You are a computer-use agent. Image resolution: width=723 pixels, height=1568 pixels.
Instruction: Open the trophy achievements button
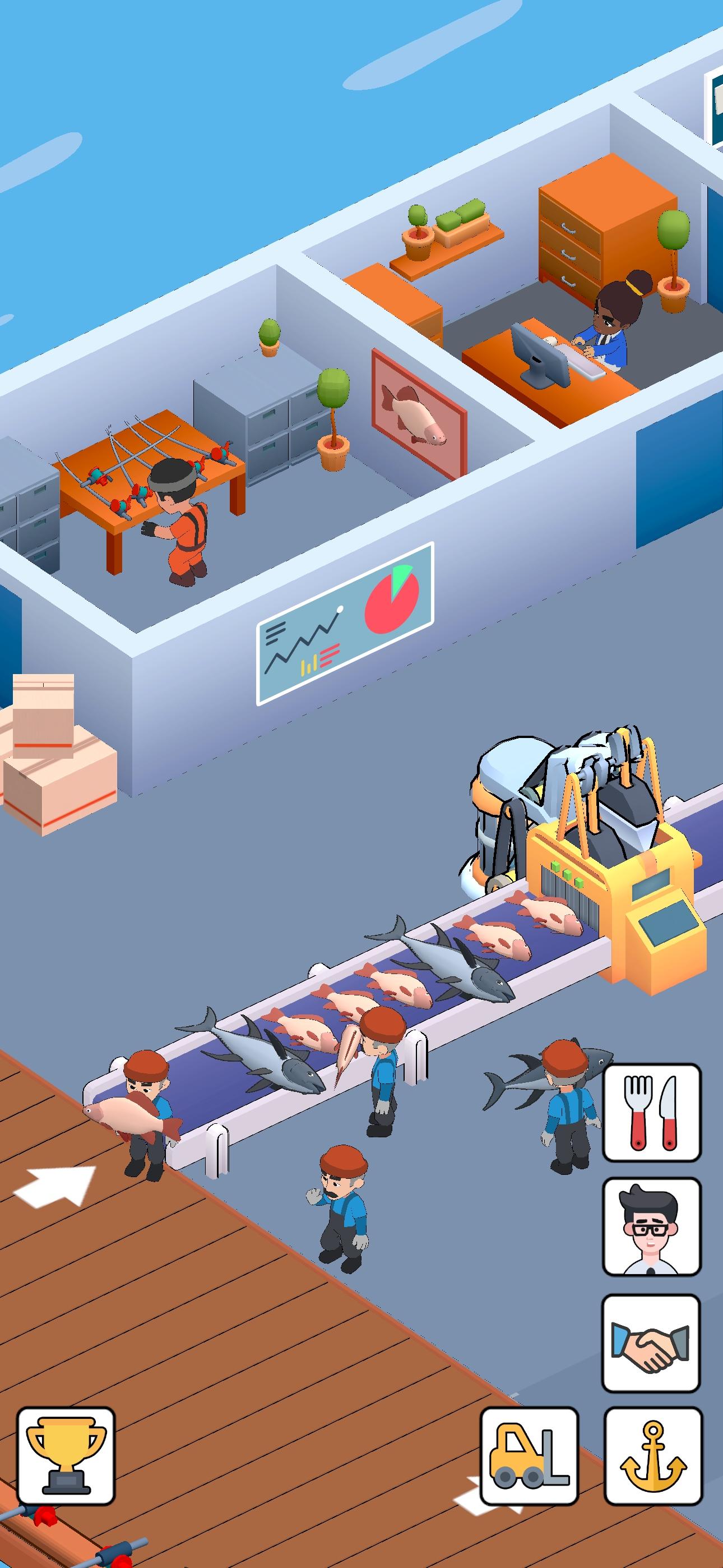tap(66, 1455)
